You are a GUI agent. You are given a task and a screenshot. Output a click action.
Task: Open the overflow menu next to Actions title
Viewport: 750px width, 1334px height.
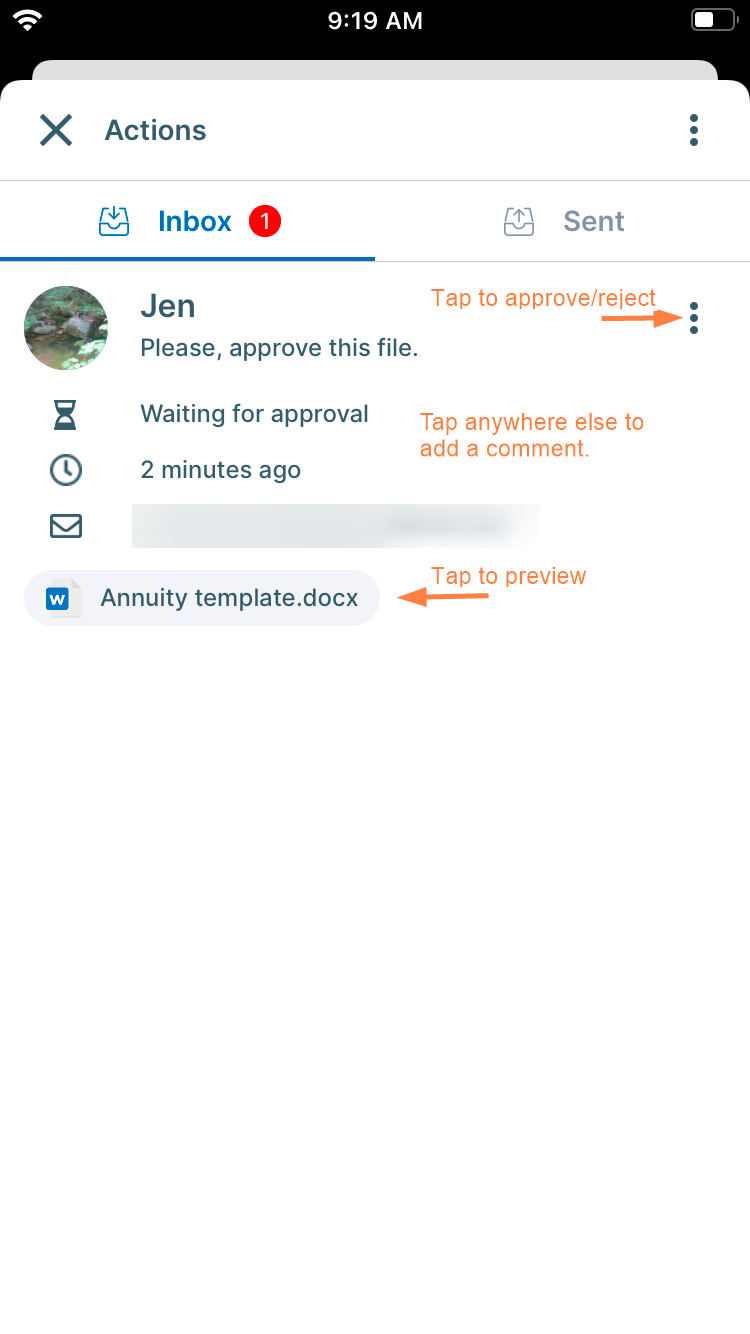click(x=694, y=130)
